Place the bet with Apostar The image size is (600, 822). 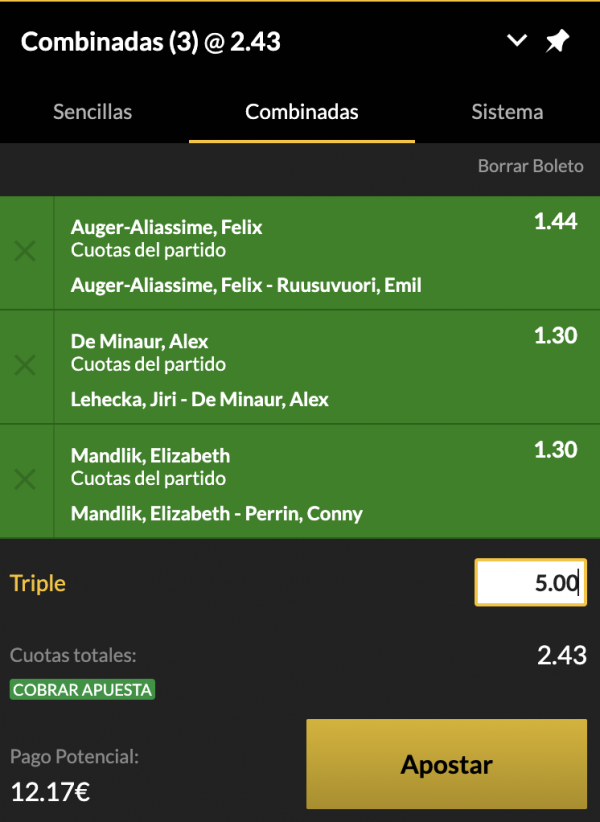coord(446,765)
